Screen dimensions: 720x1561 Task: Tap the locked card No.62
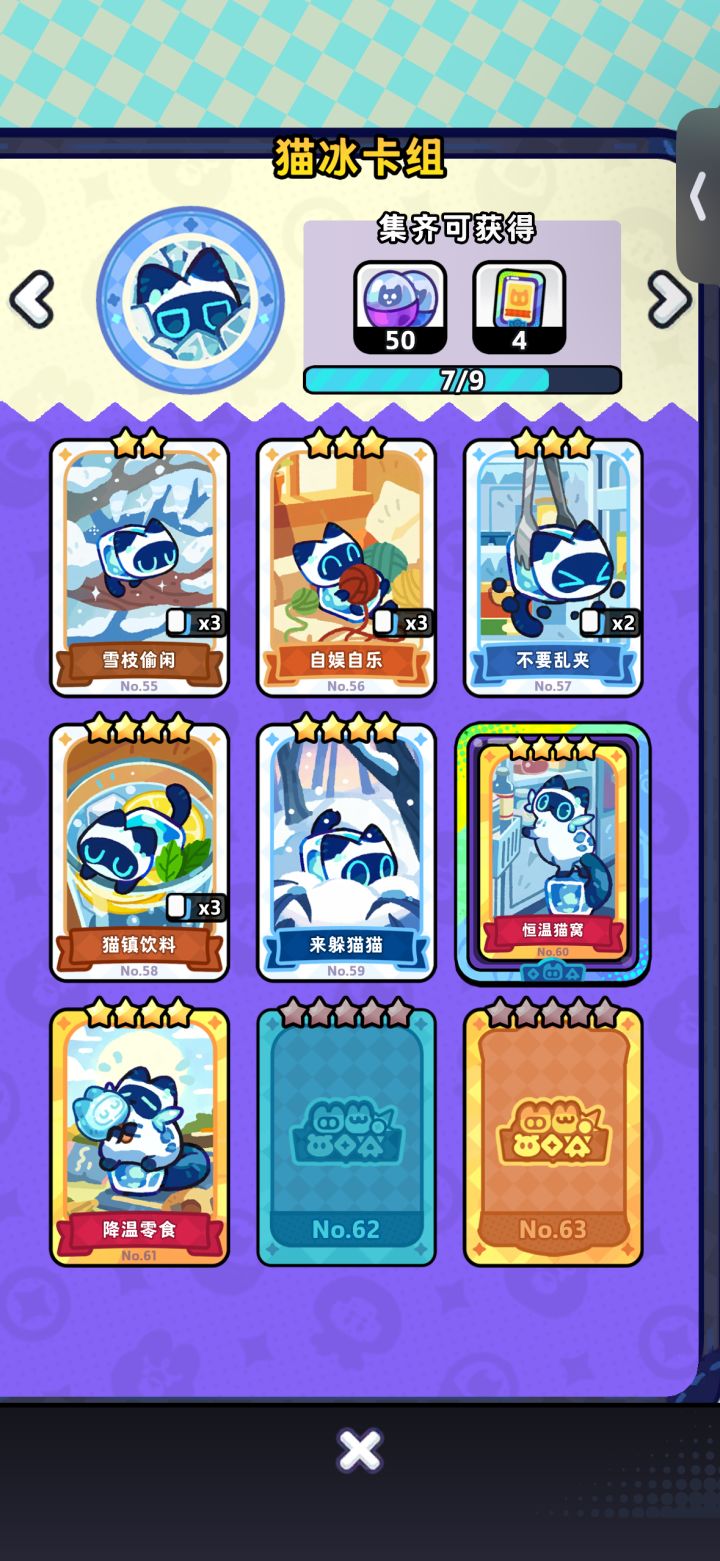(x=346, y=1137)
